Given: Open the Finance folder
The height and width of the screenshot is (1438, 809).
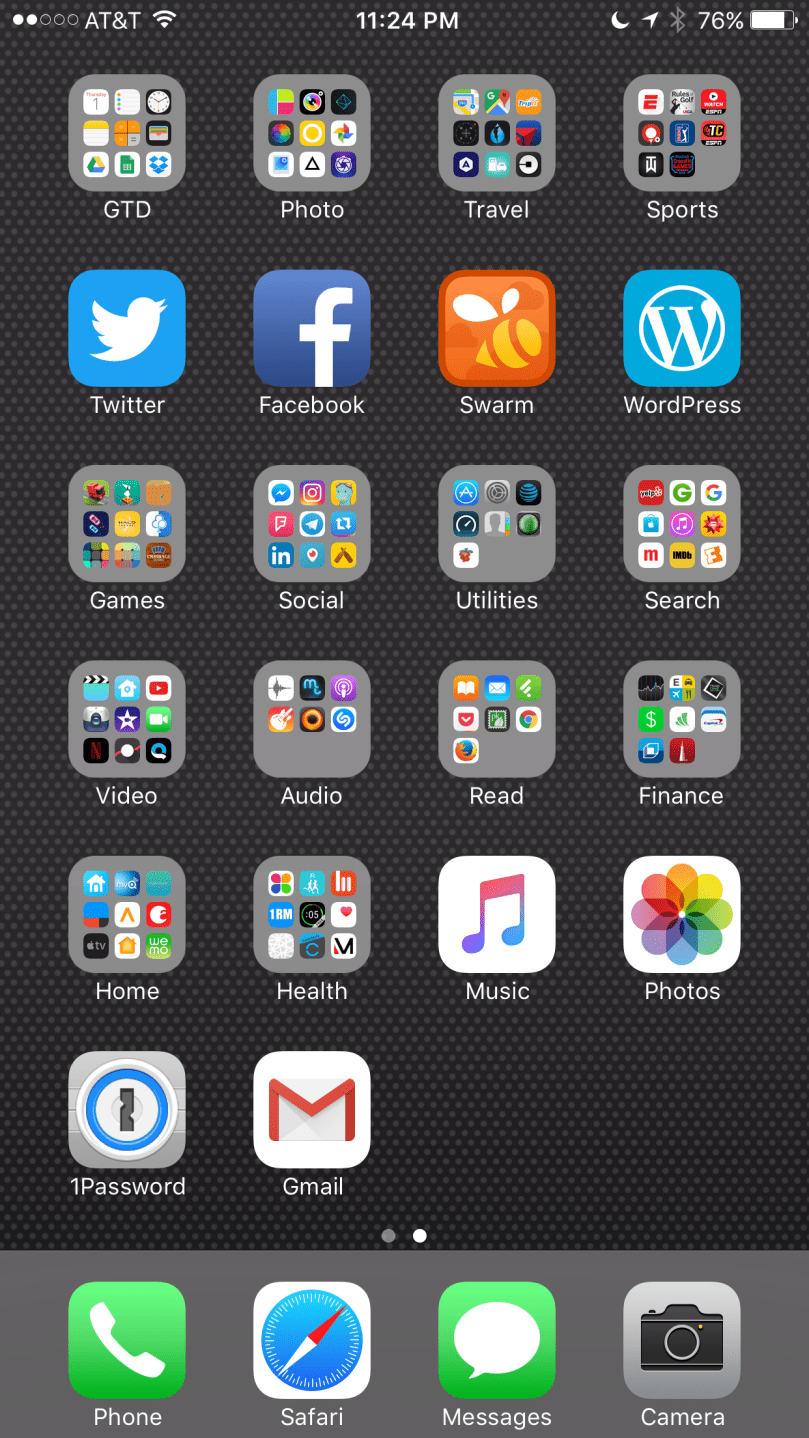Looking at the screenshot, I should 682,719.
